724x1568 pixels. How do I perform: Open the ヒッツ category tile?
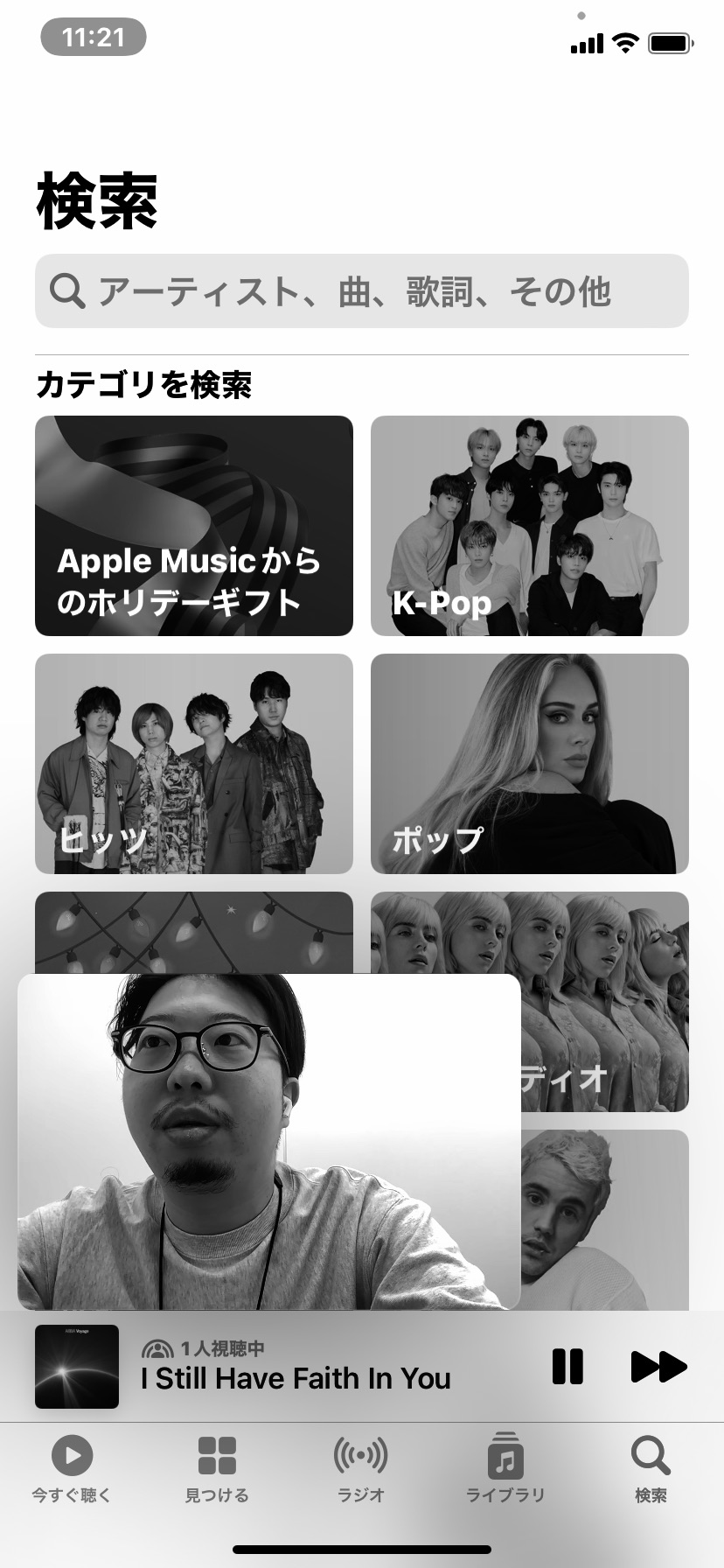194,763
